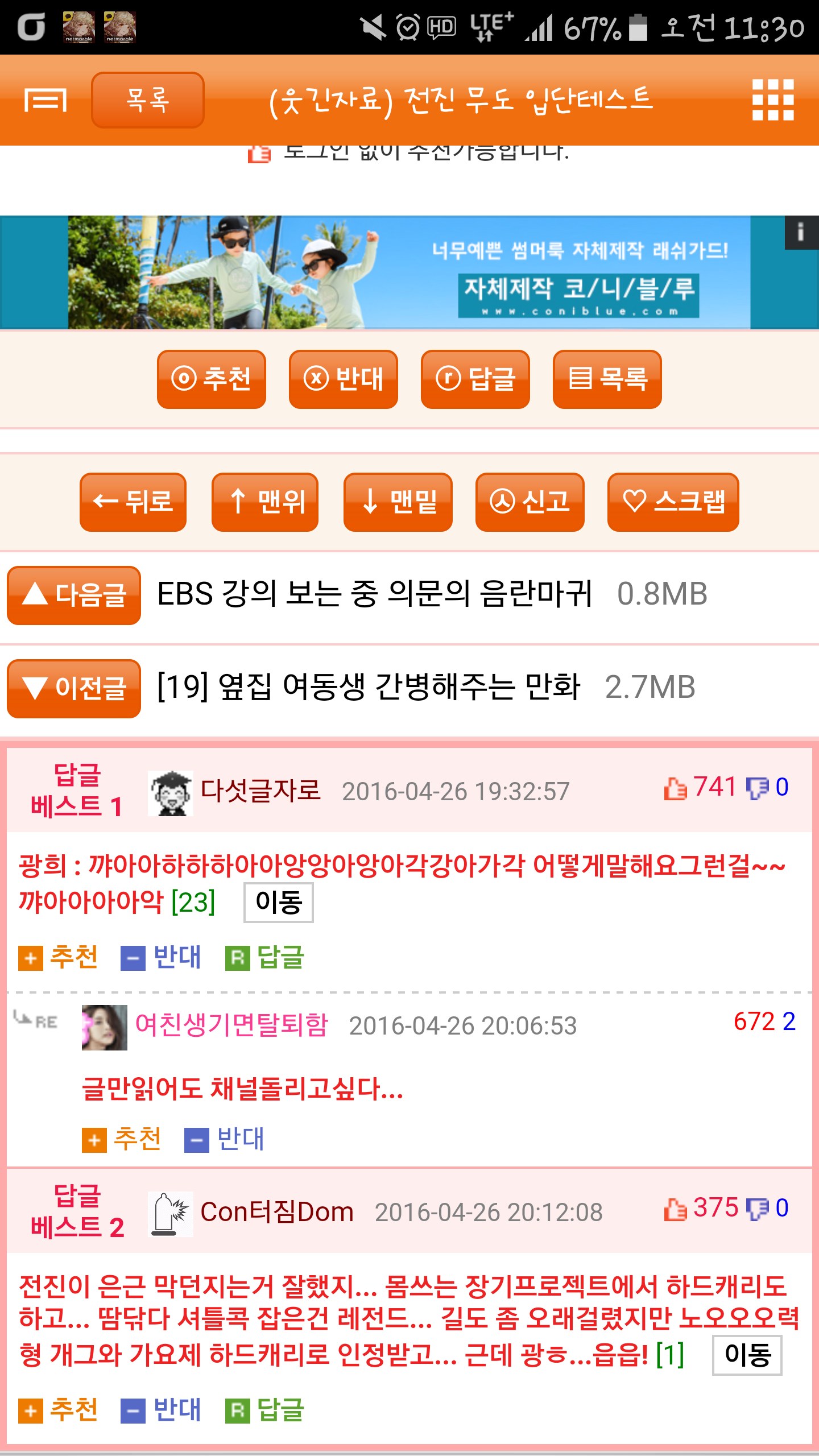
Task: Downvote 여친생기면탈퇴함's reply with 반대
Action: (225, 1139)
